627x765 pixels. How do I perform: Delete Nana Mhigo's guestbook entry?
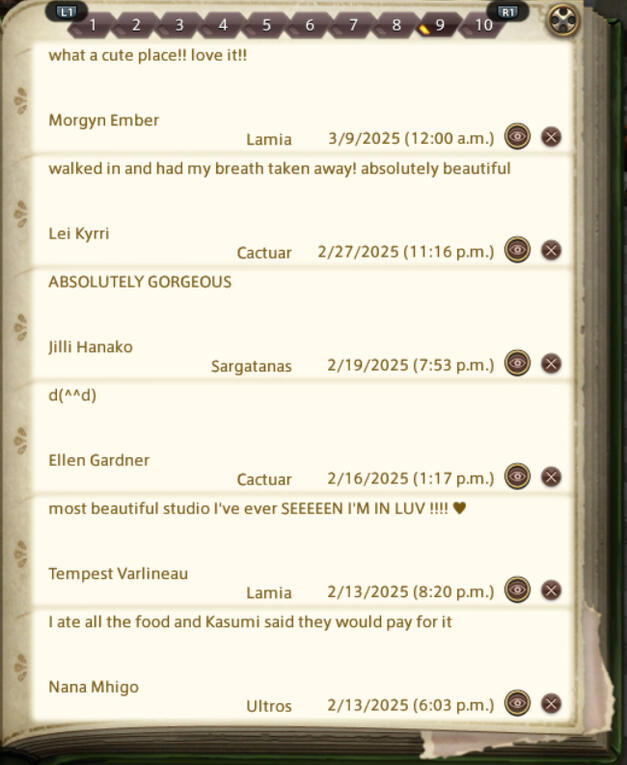551,704
